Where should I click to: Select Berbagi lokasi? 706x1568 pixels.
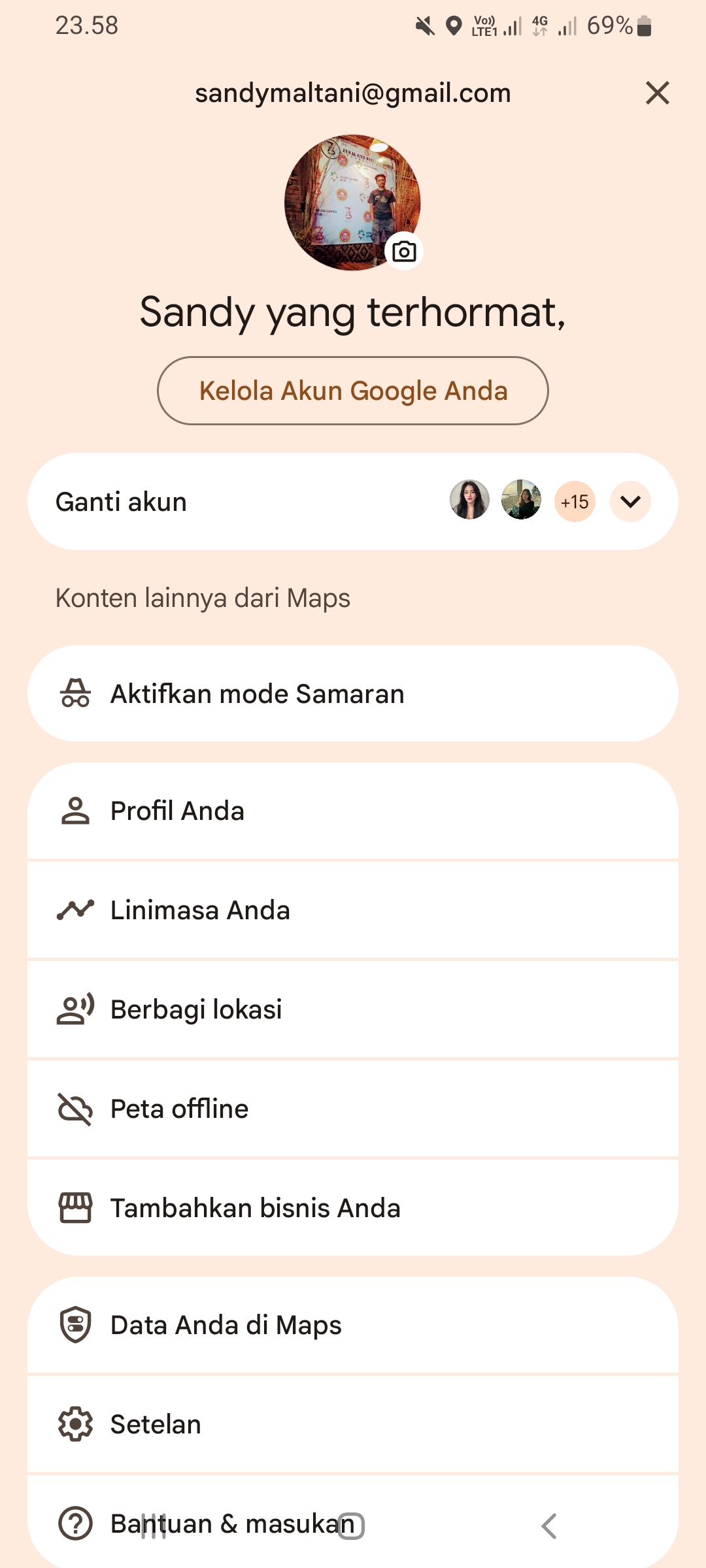[x=353, y=1009]
